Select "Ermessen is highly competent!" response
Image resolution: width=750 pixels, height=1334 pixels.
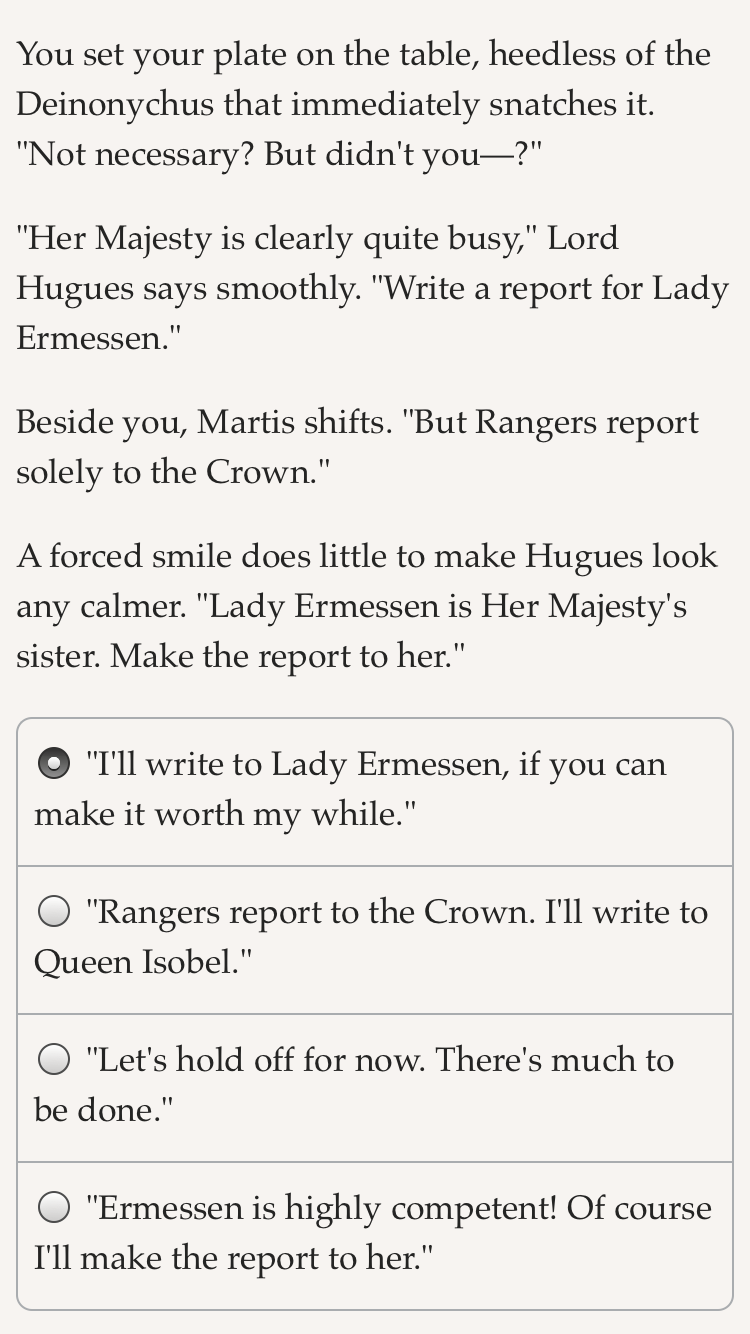coord(375,1235)
